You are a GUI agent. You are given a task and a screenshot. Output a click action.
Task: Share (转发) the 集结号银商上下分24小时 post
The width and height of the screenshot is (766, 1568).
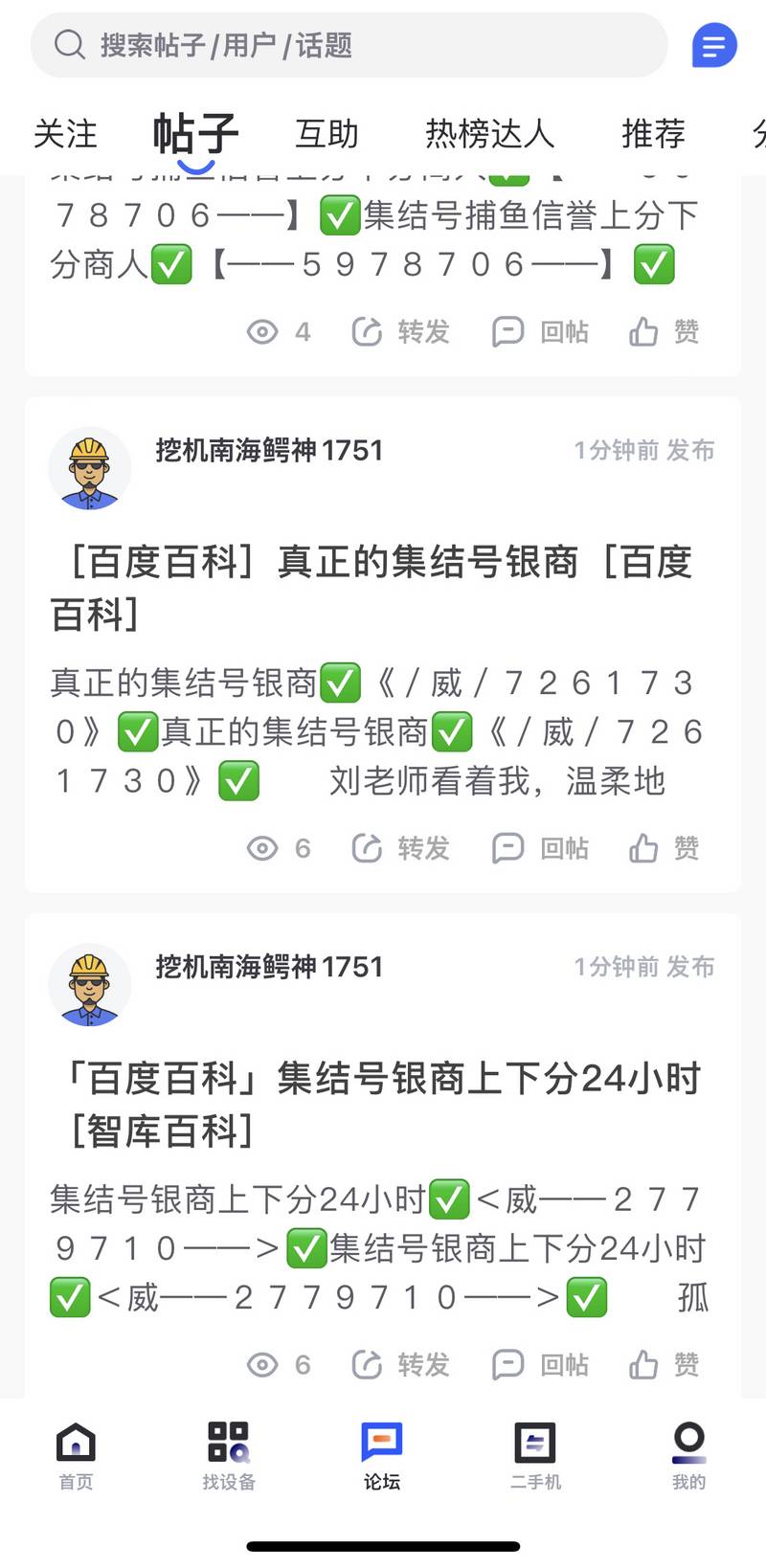(400, 1364)
